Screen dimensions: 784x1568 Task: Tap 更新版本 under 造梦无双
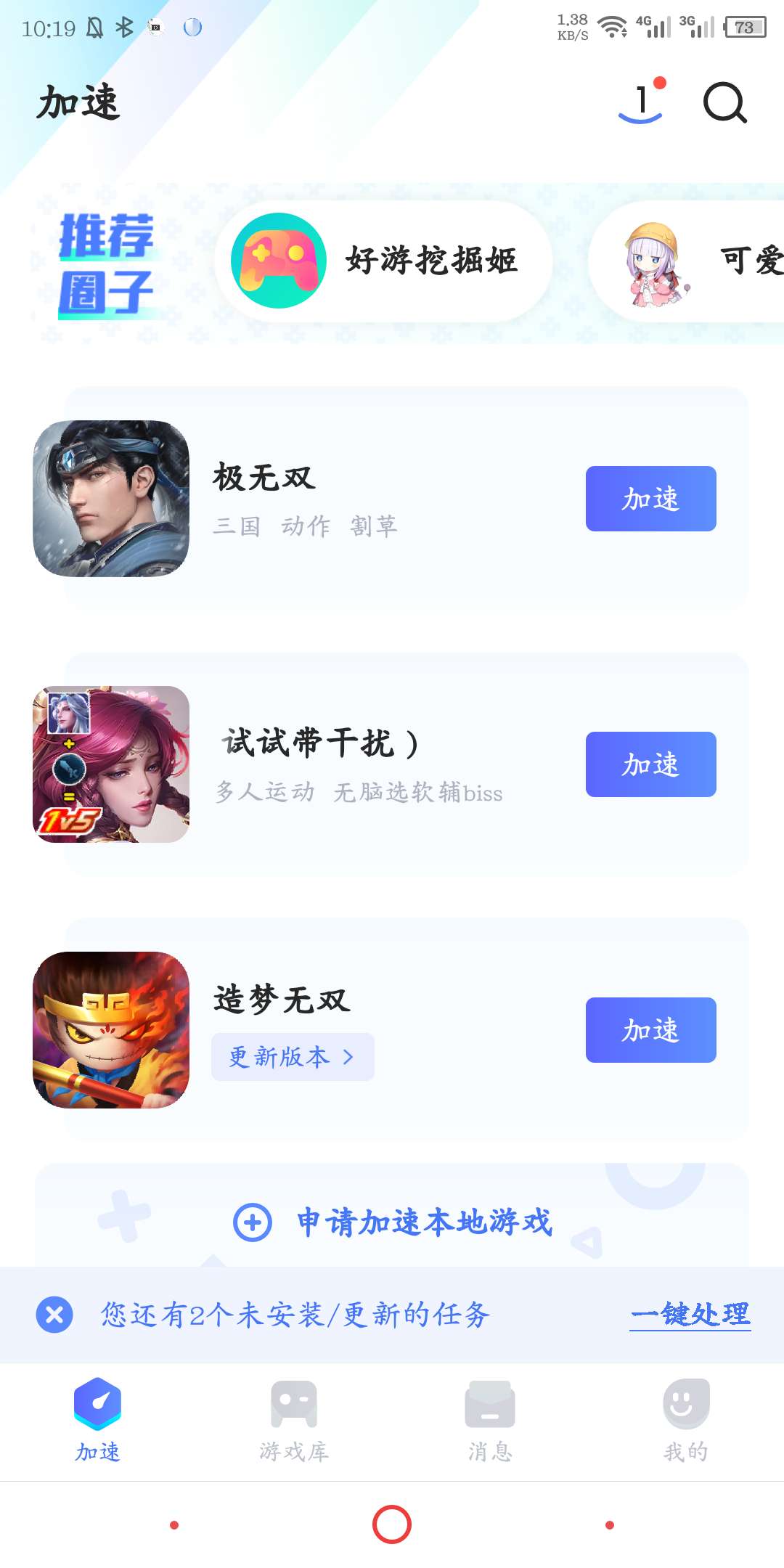pos(293,1057)
